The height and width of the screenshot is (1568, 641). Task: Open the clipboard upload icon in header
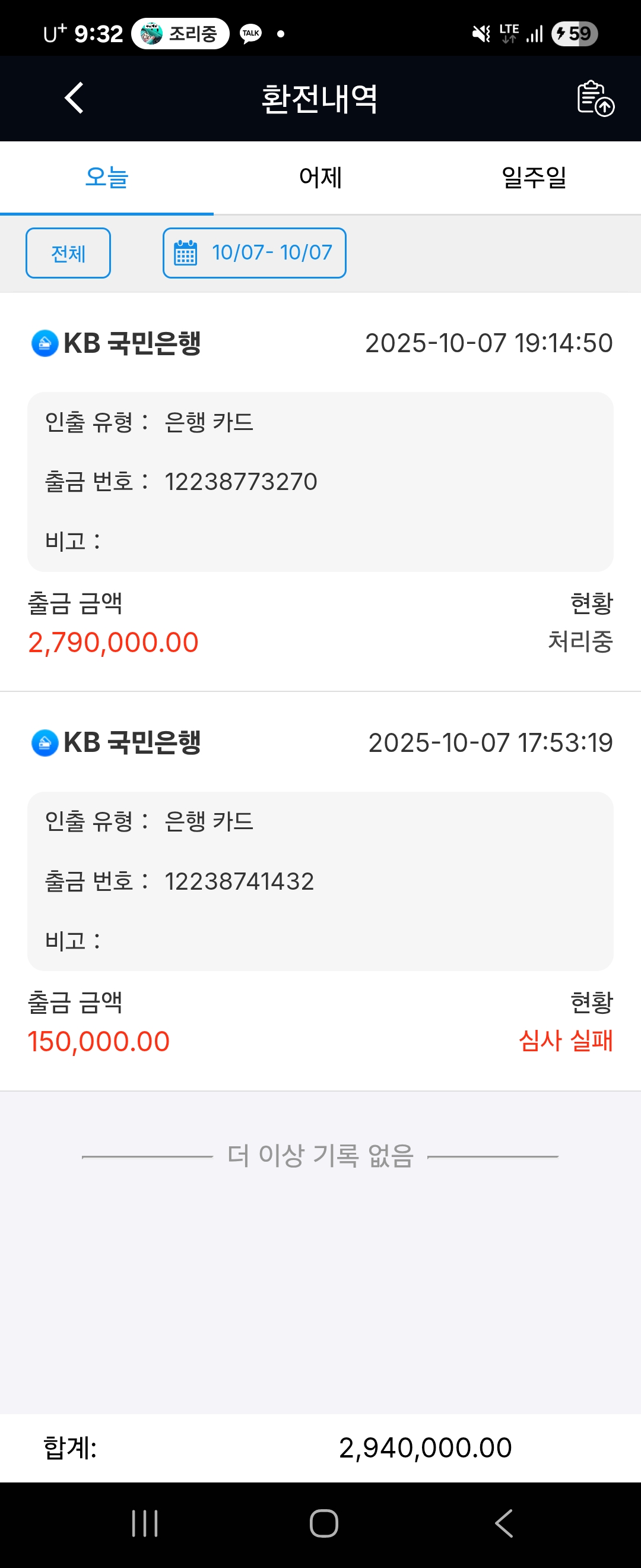click(595, 99)
